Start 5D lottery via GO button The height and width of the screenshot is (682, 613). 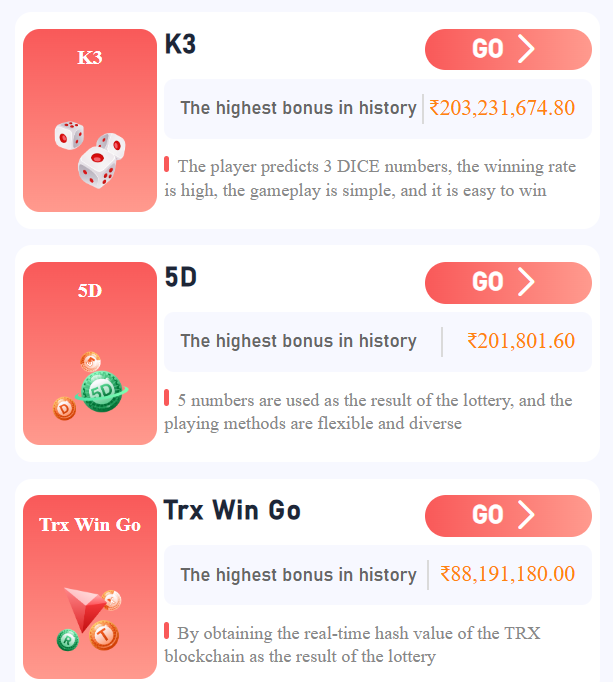point(508,283)
